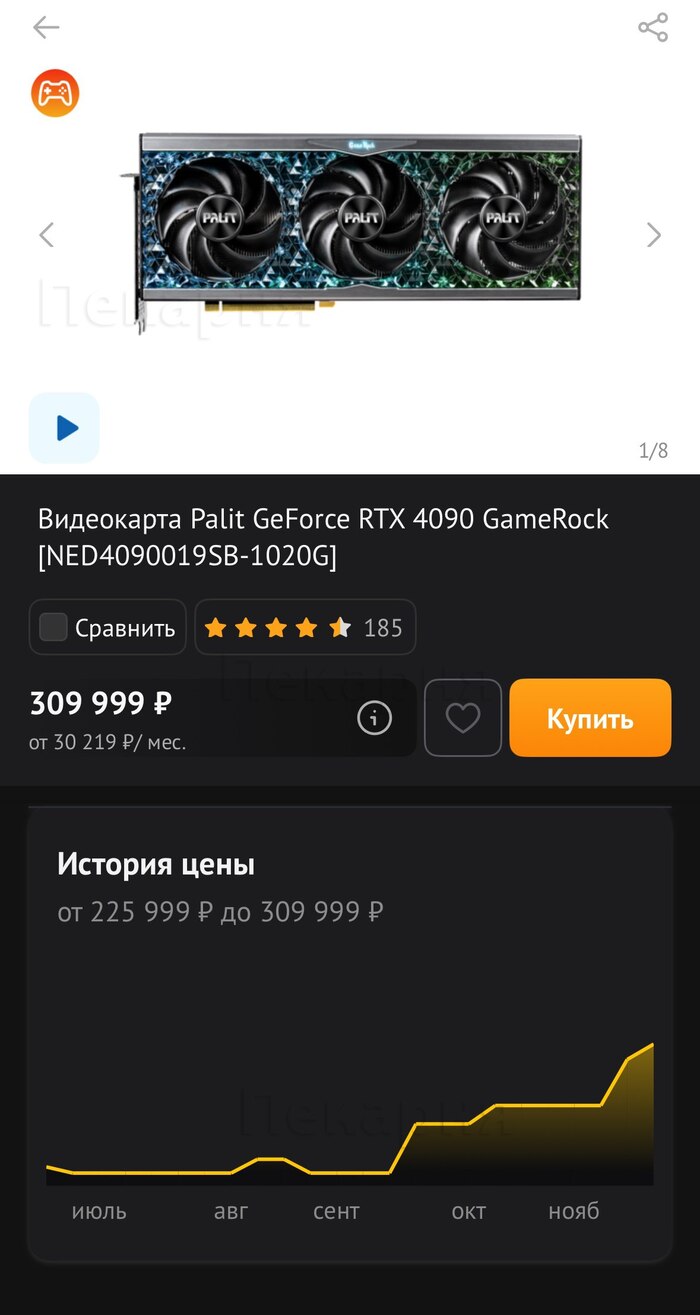Show the previous product photo
This screenshot has height=1315, width=700.
pos(46,235)
